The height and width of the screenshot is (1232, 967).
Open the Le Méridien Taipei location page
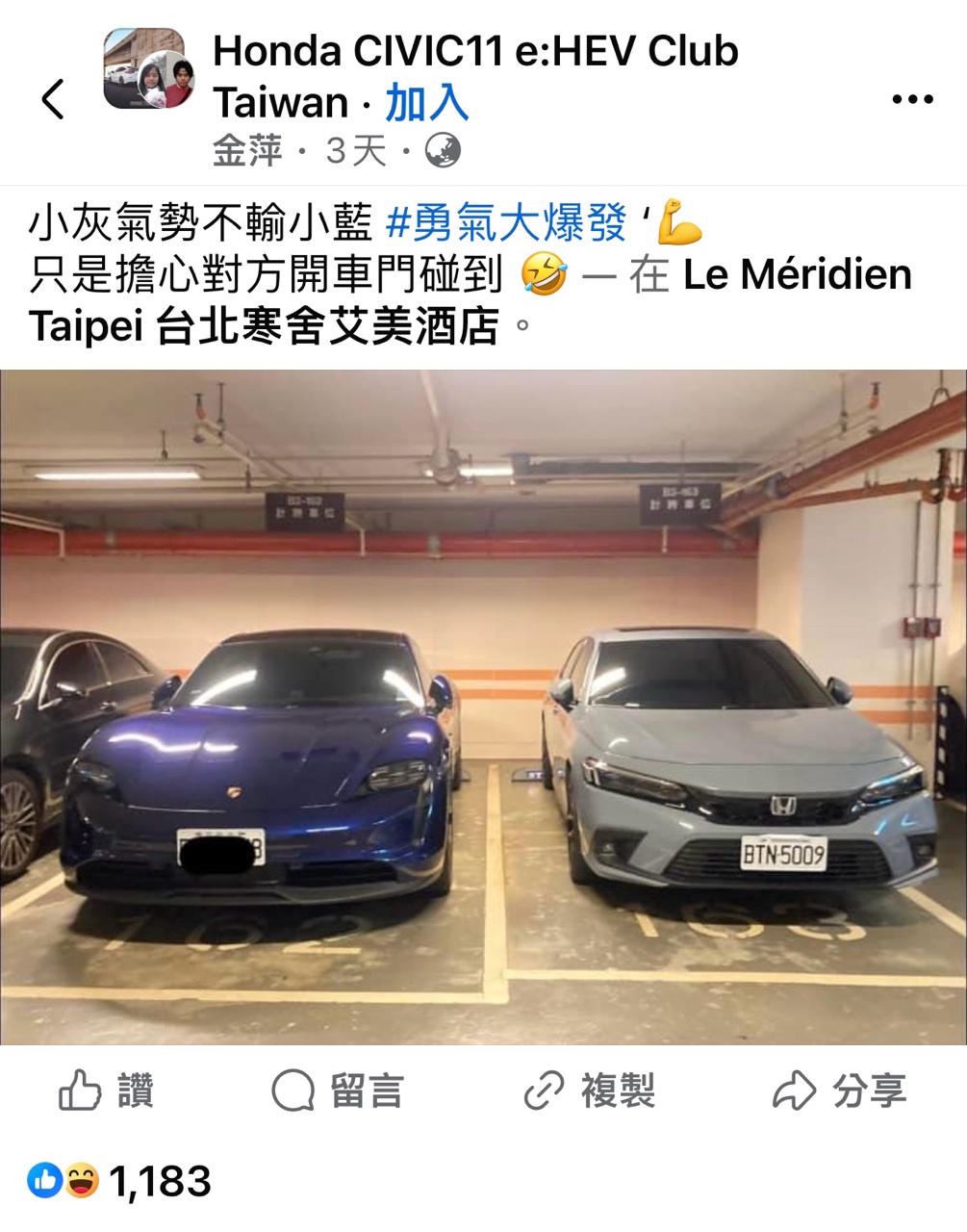click(x=797, y=275)
